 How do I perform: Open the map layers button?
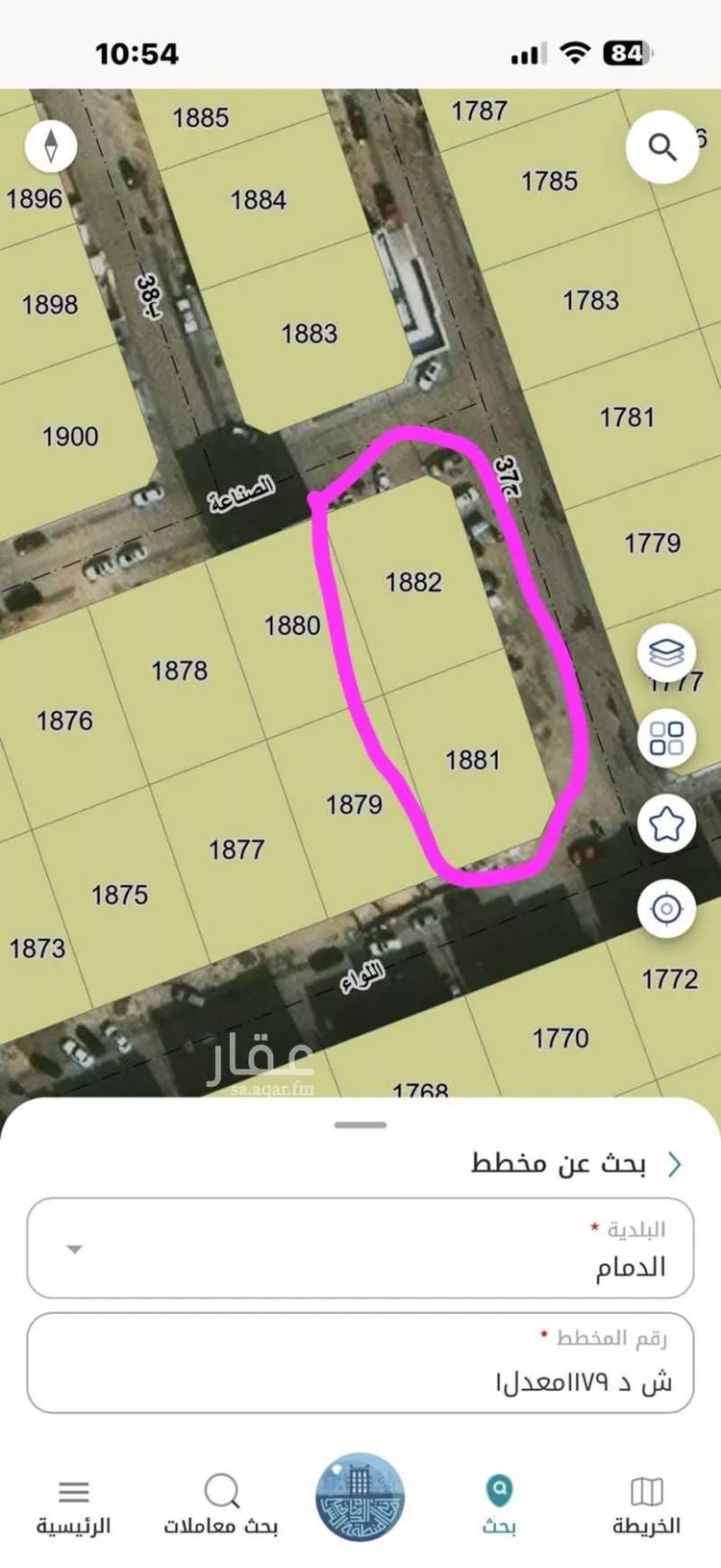(666, 653)
